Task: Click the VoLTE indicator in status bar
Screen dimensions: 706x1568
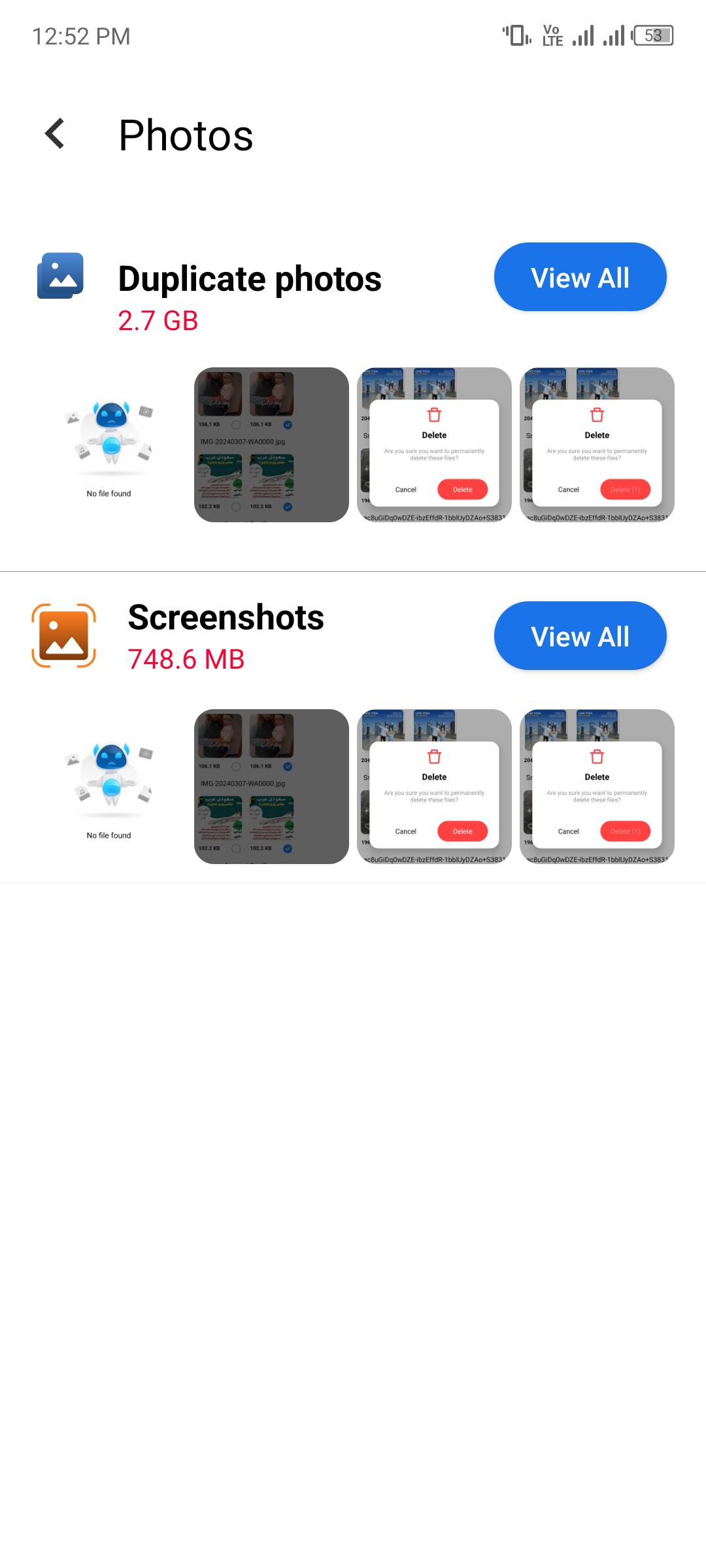Action: [x=551, y=36]
